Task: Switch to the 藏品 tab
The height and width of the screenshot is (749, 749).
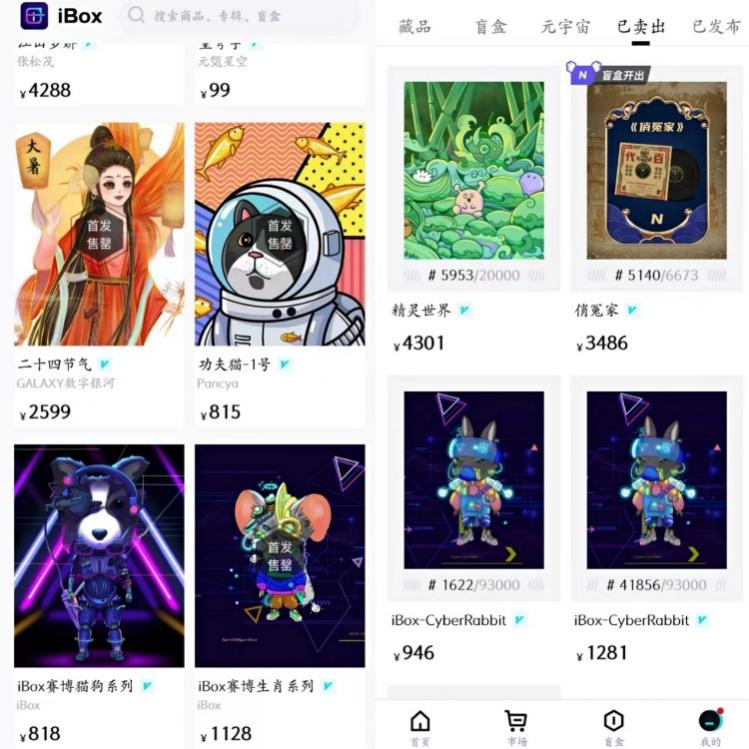Action: pos(414,27)
